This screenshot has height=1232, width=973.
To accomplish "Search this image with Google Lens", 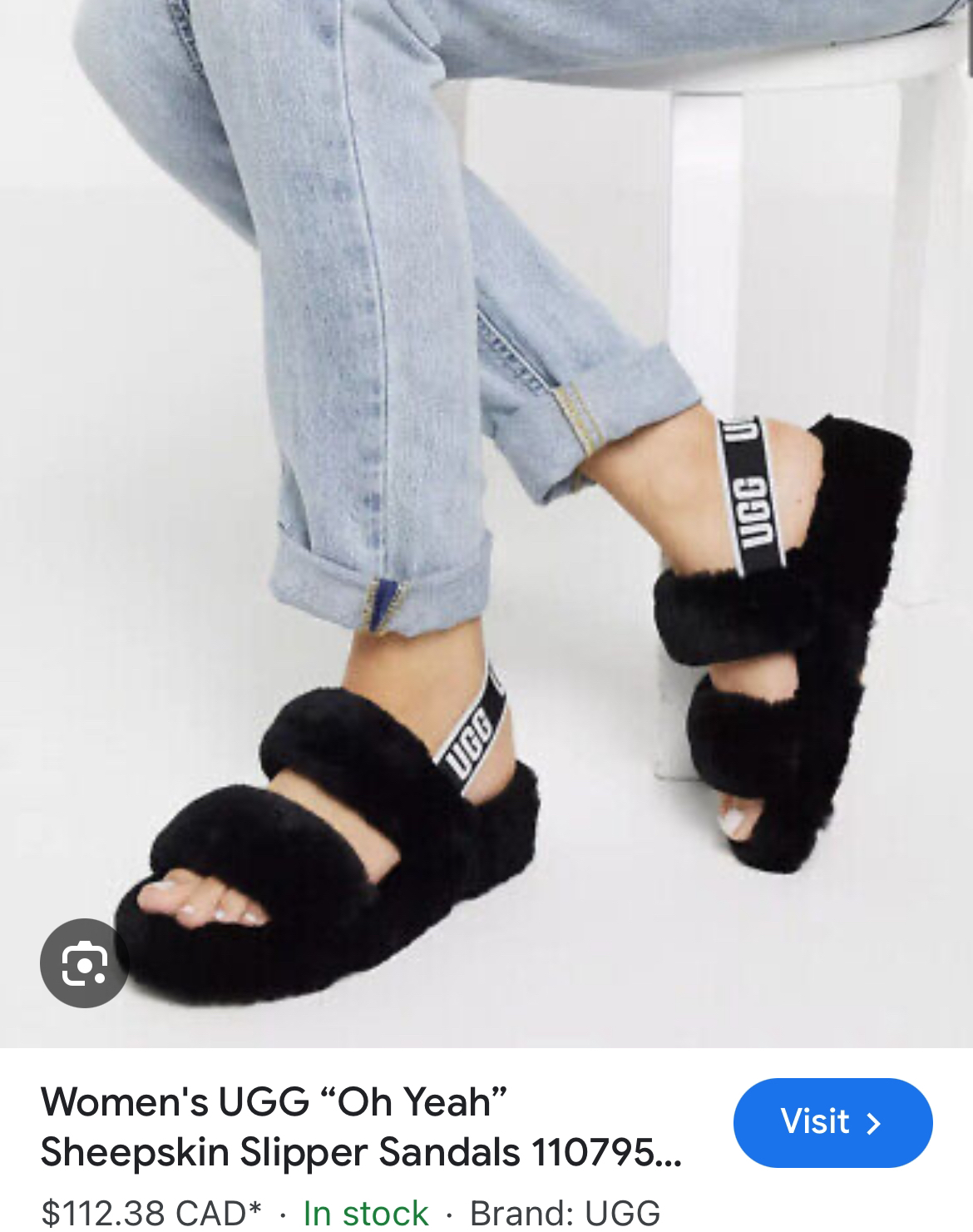I will 84,963.
